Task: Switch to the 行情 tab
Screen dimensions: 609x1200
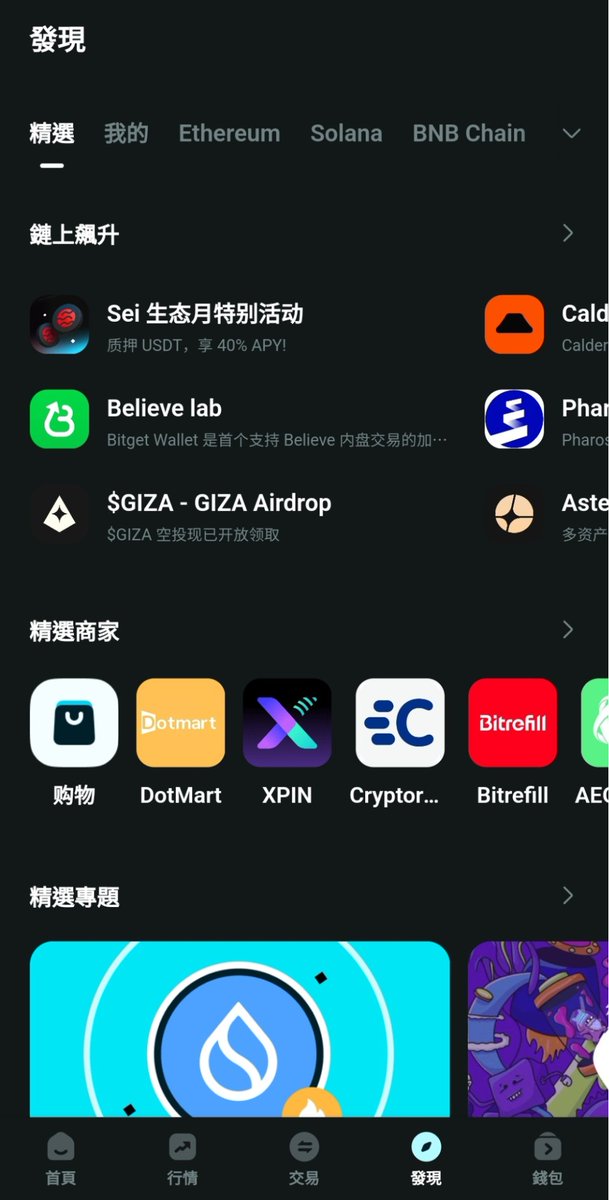Action: pos(182,1158)
